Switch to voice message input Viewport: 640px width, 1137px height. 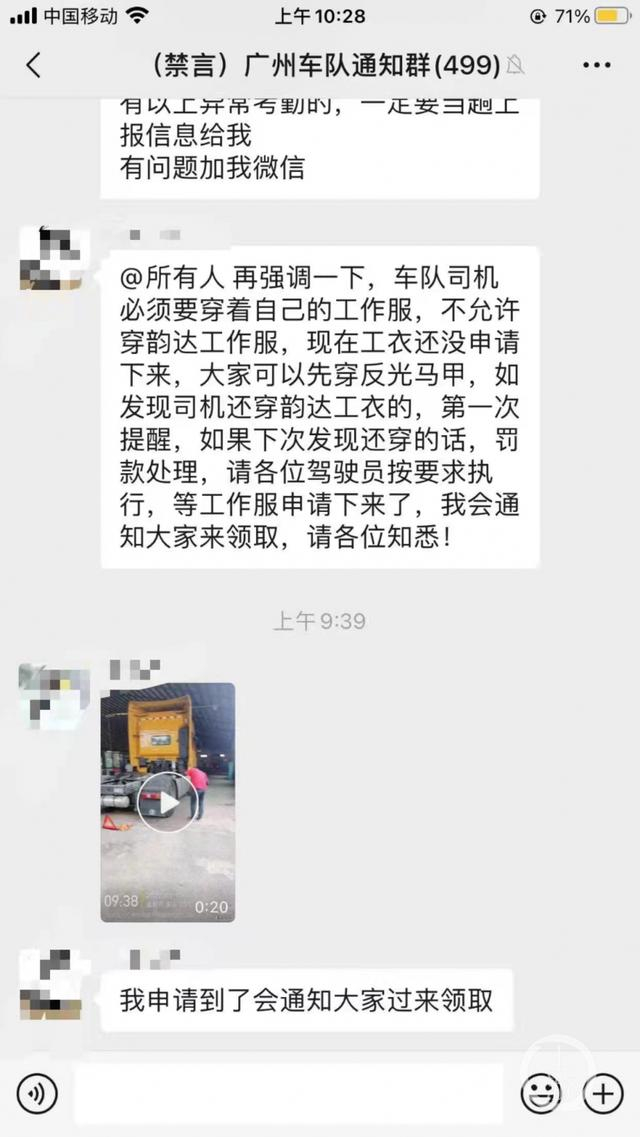coord(36,1093)
